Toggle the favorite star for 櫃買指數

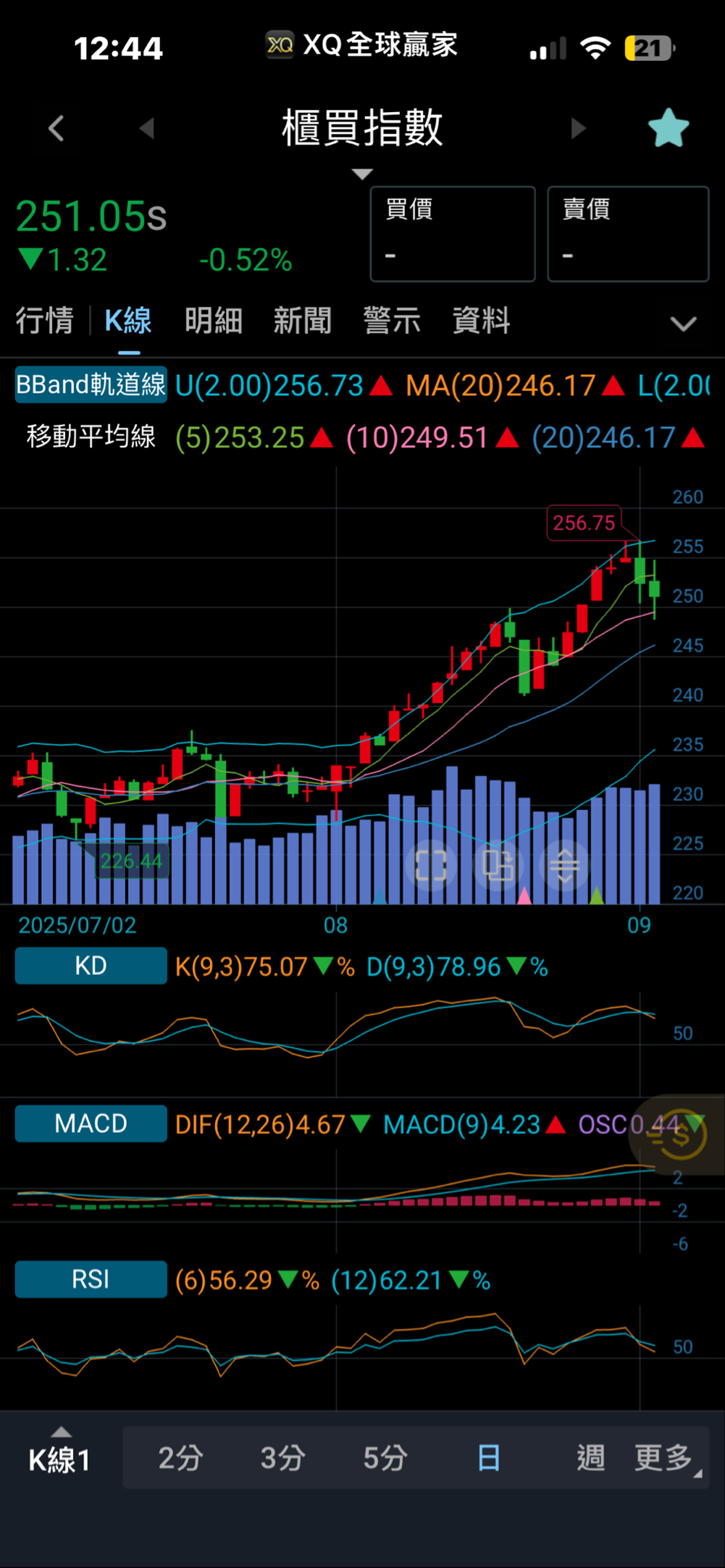coord(668,129)
